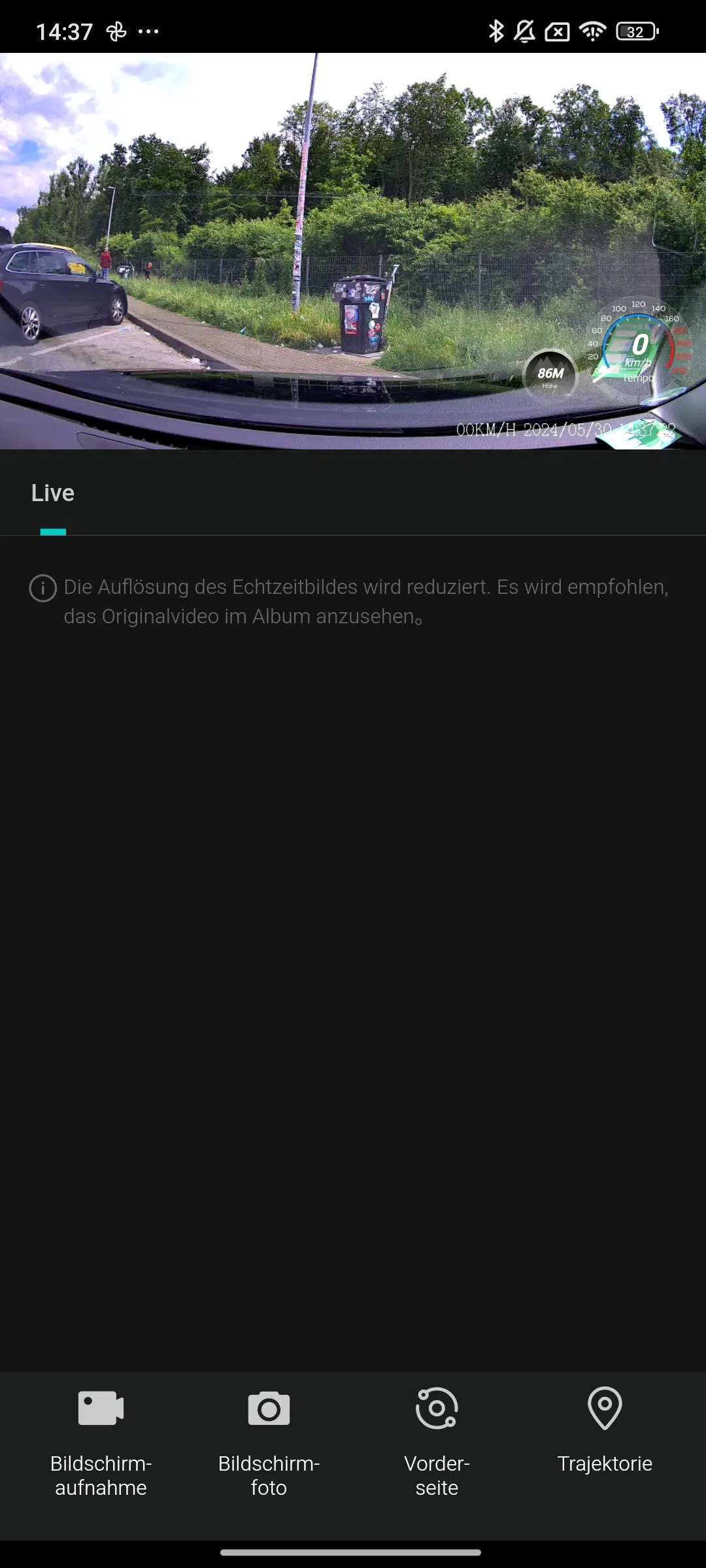Screen dimensions: 706x1568
Task: Start a Bildschirmaufnahme recording
Action: 101,1443
